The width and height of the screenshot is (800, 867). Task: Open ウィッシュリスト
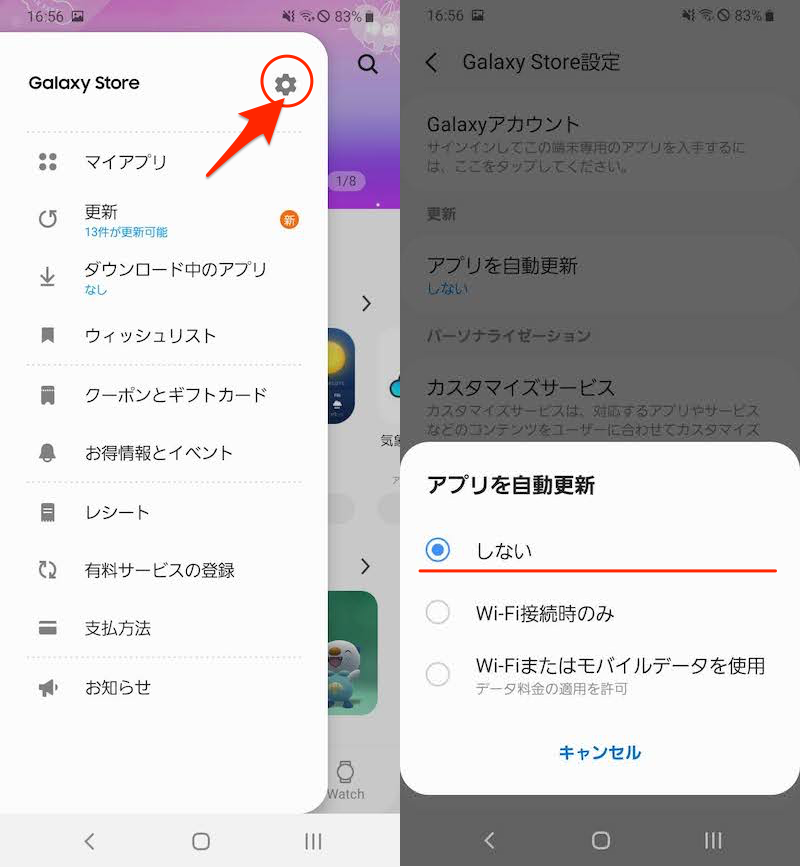[150, 336]
